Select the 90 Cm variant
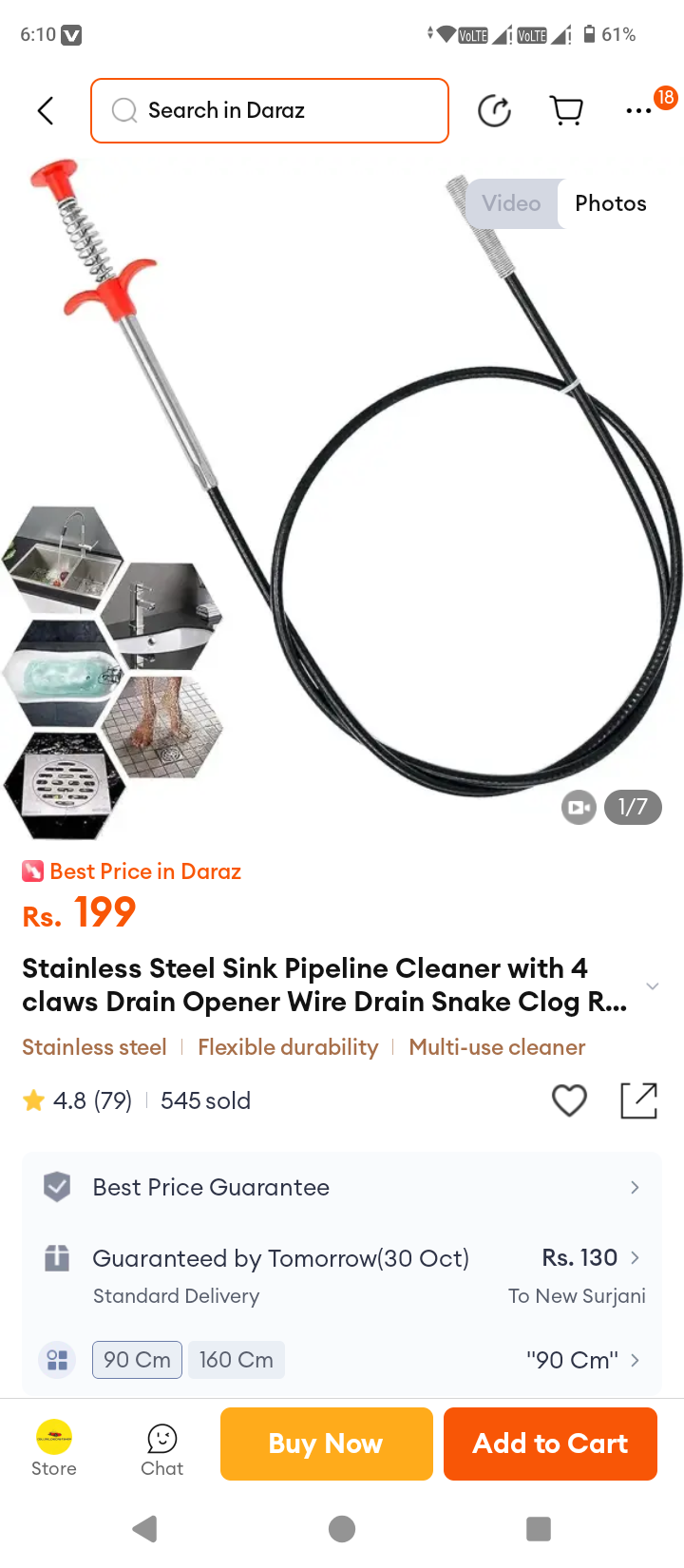The image size is (684, 1568). [137, 1360]
